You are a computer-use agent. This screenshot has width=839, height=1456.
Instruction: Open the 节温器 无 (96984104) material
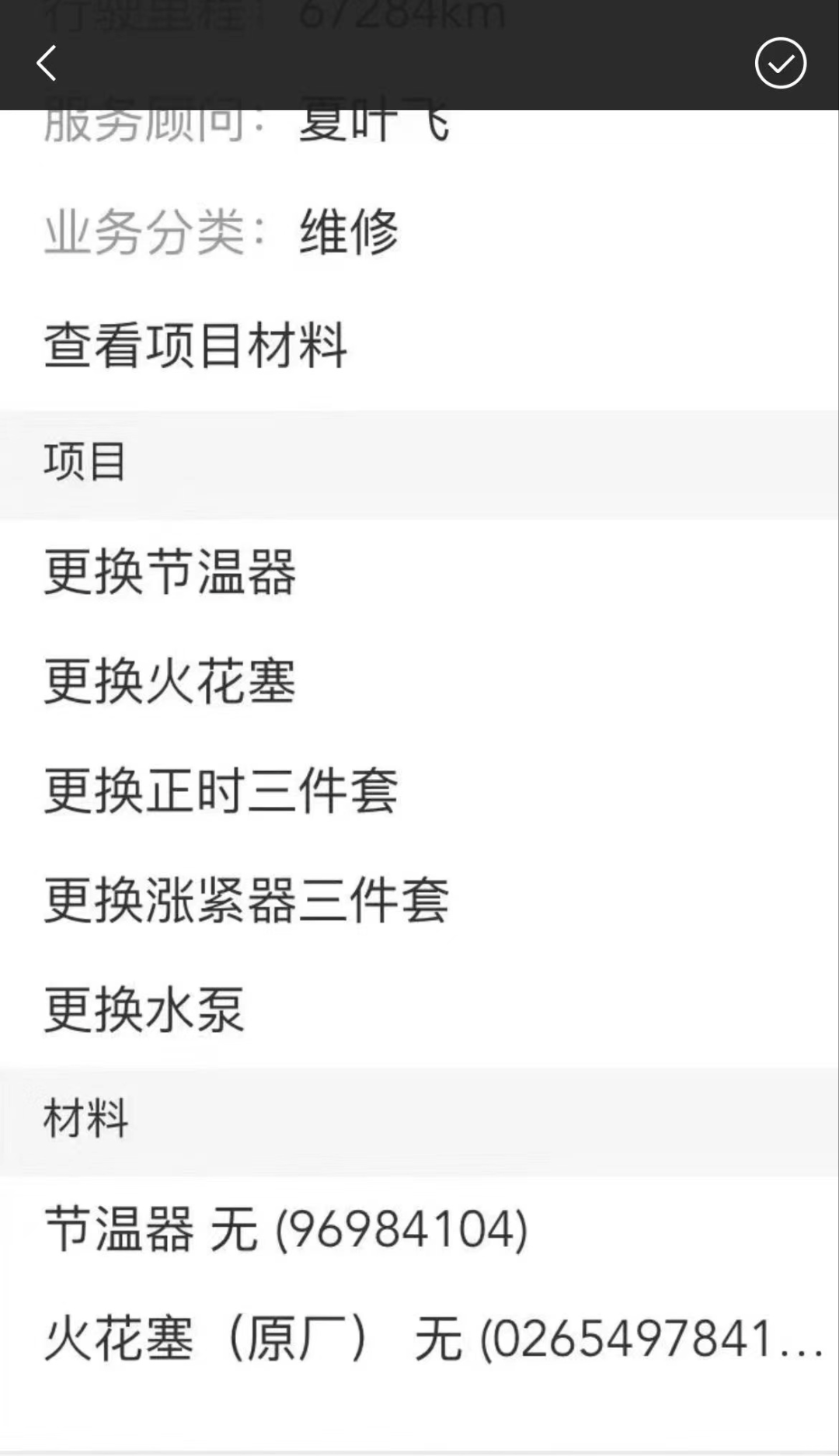(x=286, y=1229)
